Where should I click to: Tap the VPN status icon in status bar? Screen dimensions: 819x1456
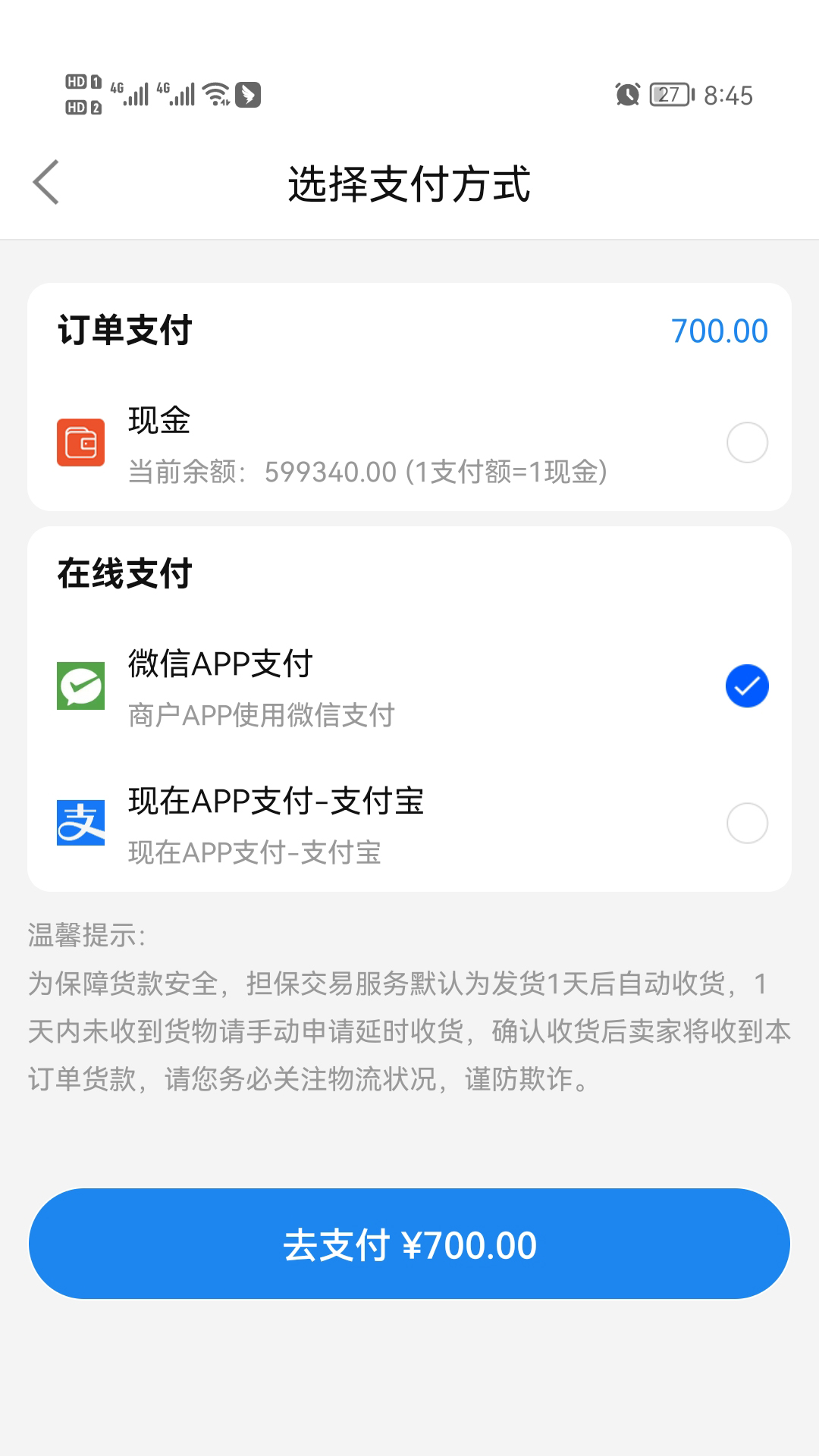[x=249, y=94]
